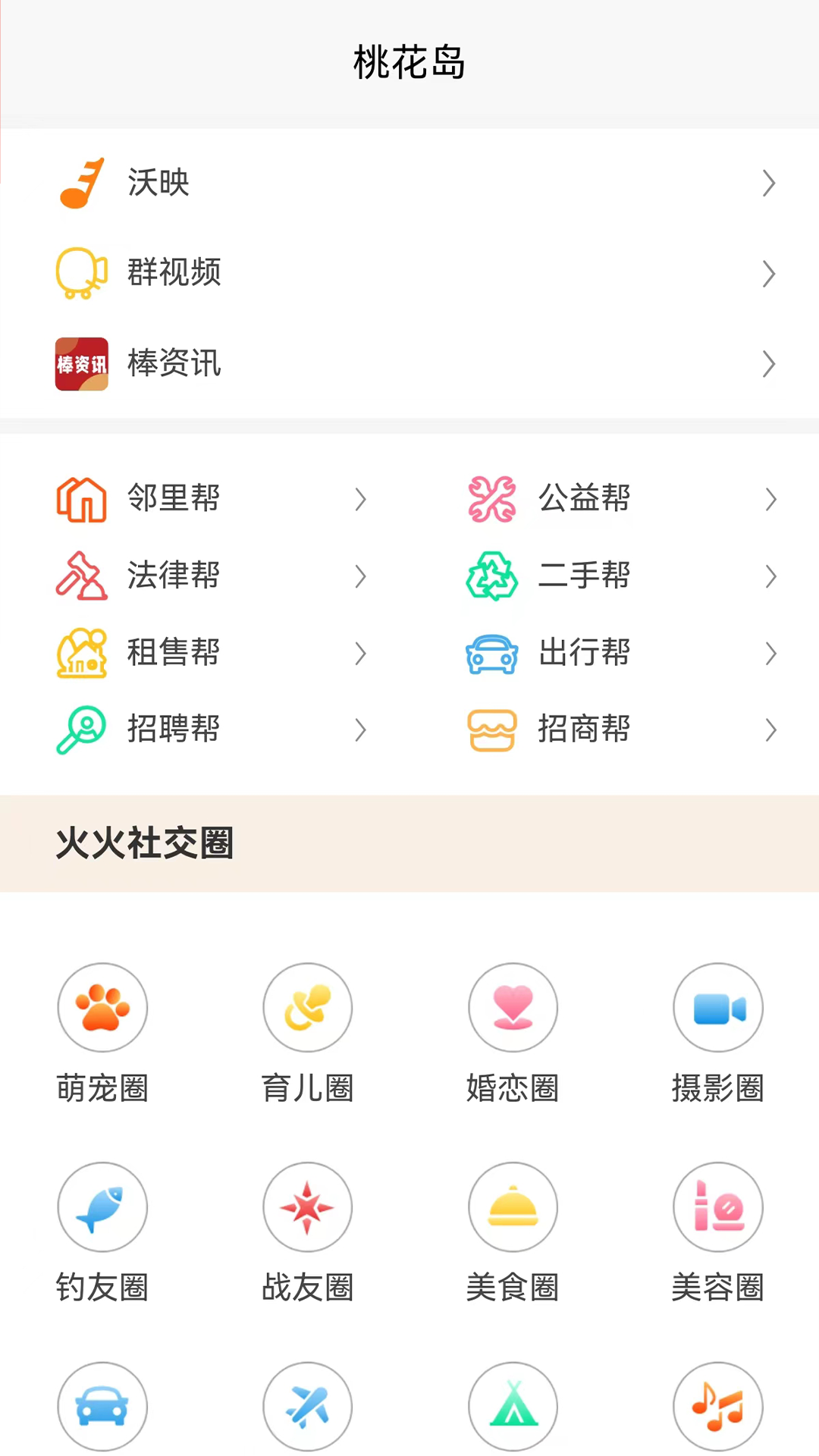This screenshot has width=819, height=1456.
Task: Open the 法律帮 service link
Action: (x=173, y=576)
